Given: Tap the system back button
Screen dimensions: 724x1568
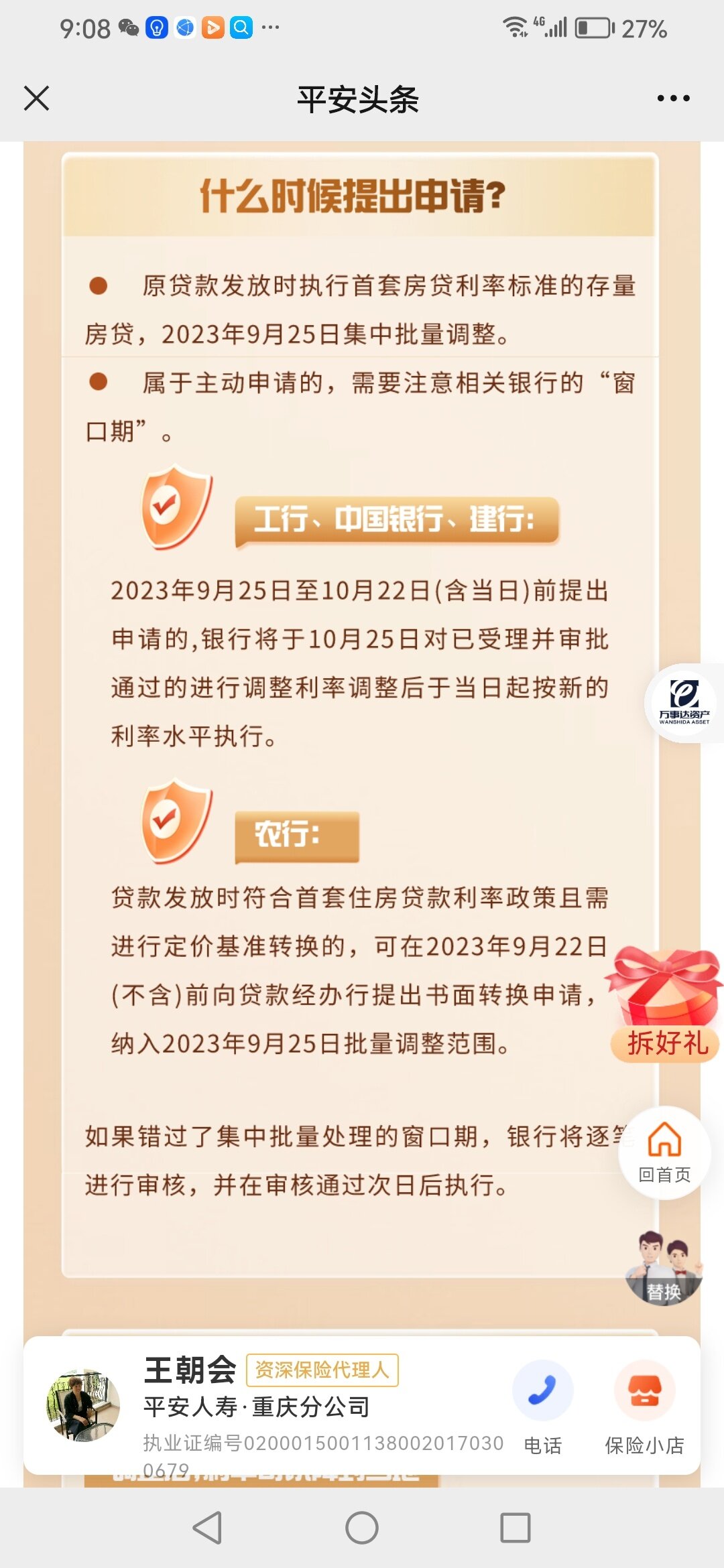Looking at the screenshot, I should (207, 1528).
